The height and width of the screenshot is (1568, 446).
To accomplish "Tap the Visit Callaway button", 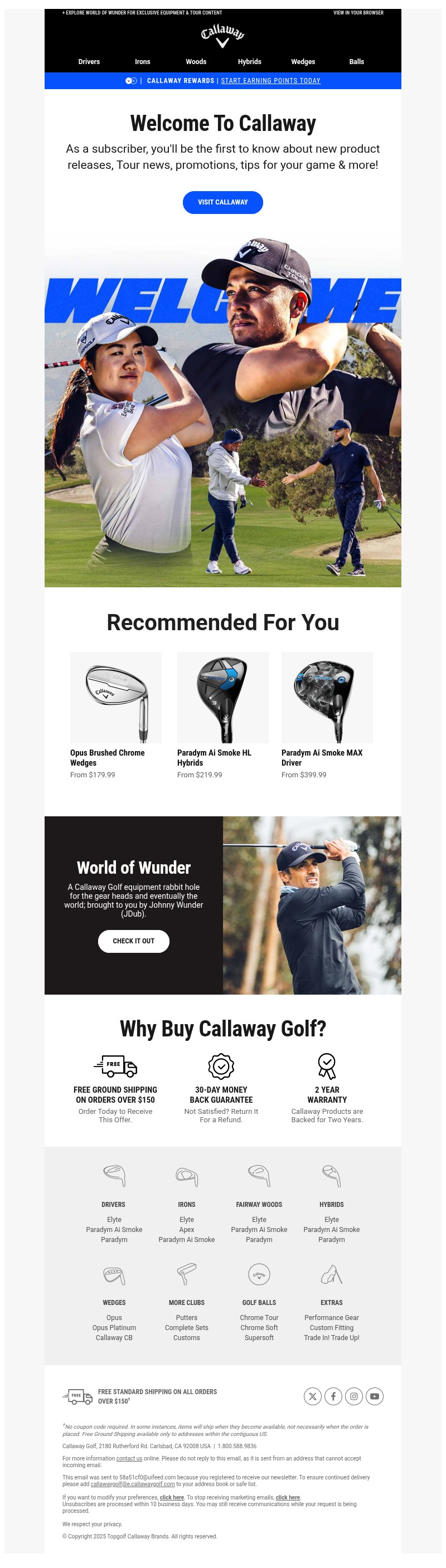I will [x=223, y=202].
